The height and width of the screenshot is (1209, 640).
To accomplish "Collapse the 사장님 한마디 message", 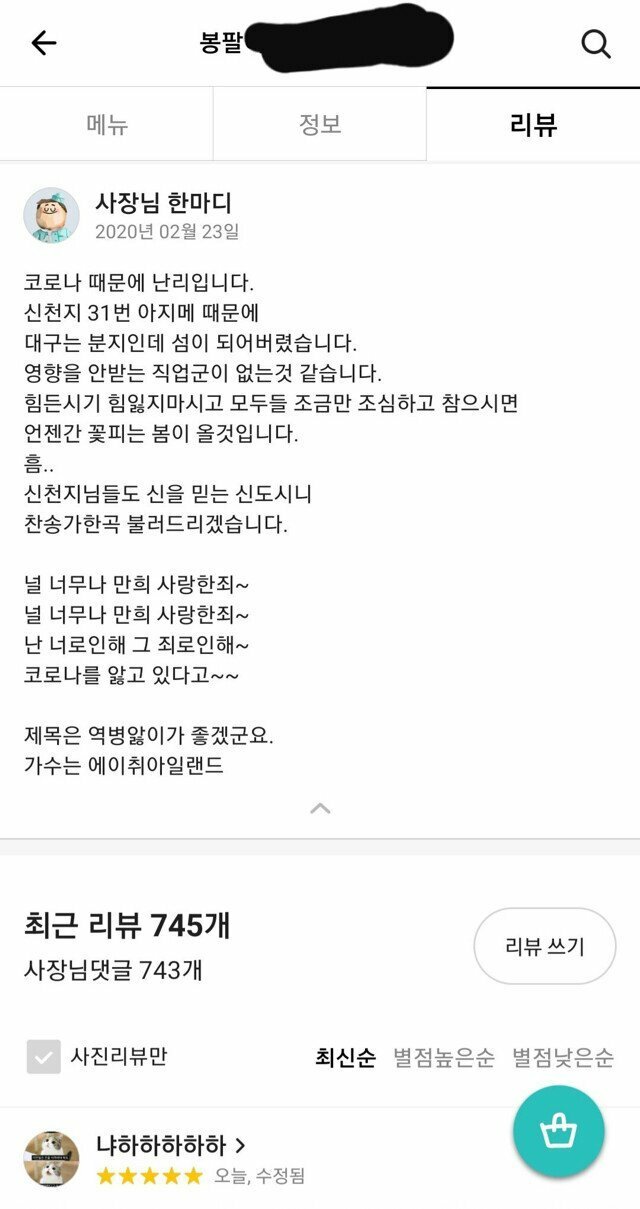I will (x=320, y=808).
